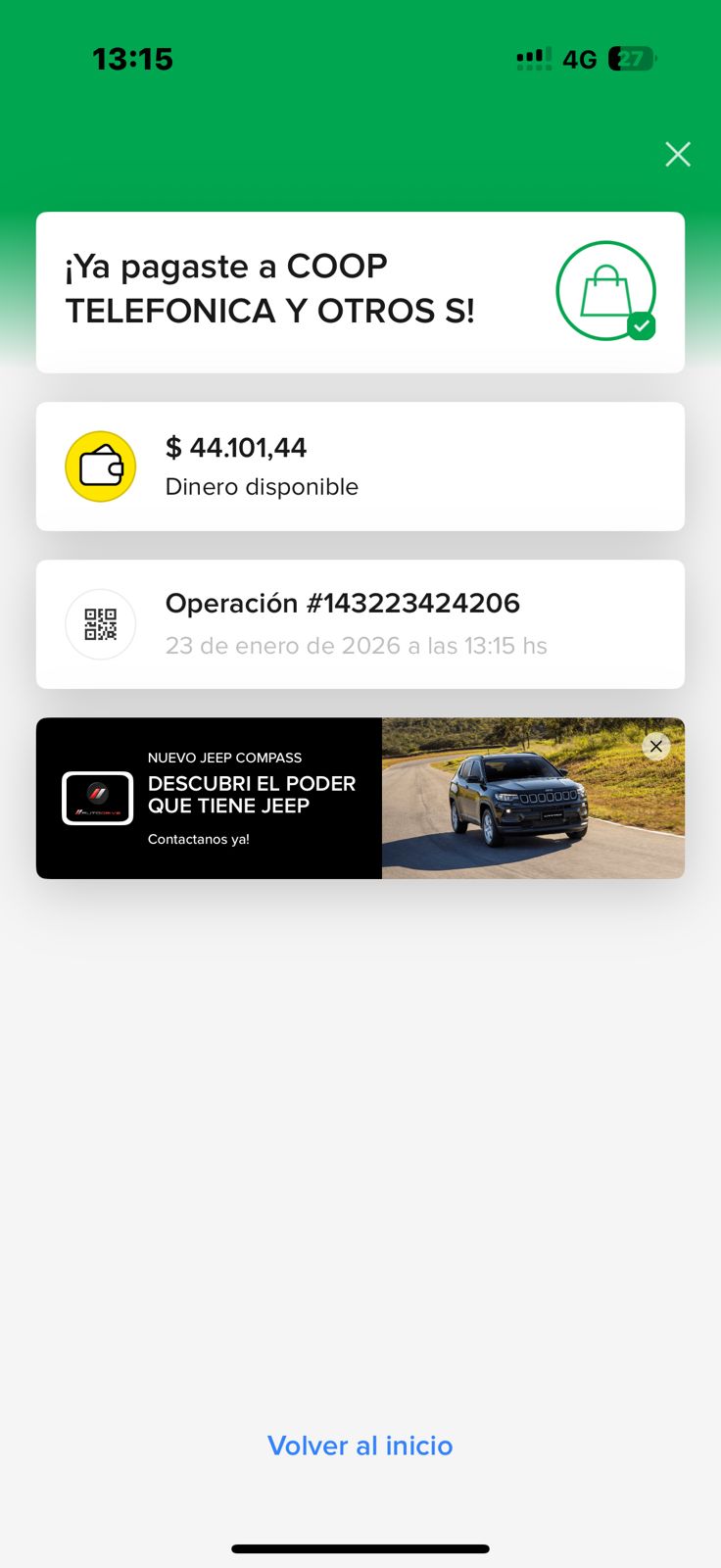Dismiss the Jeep Compass ad banner

656,746
